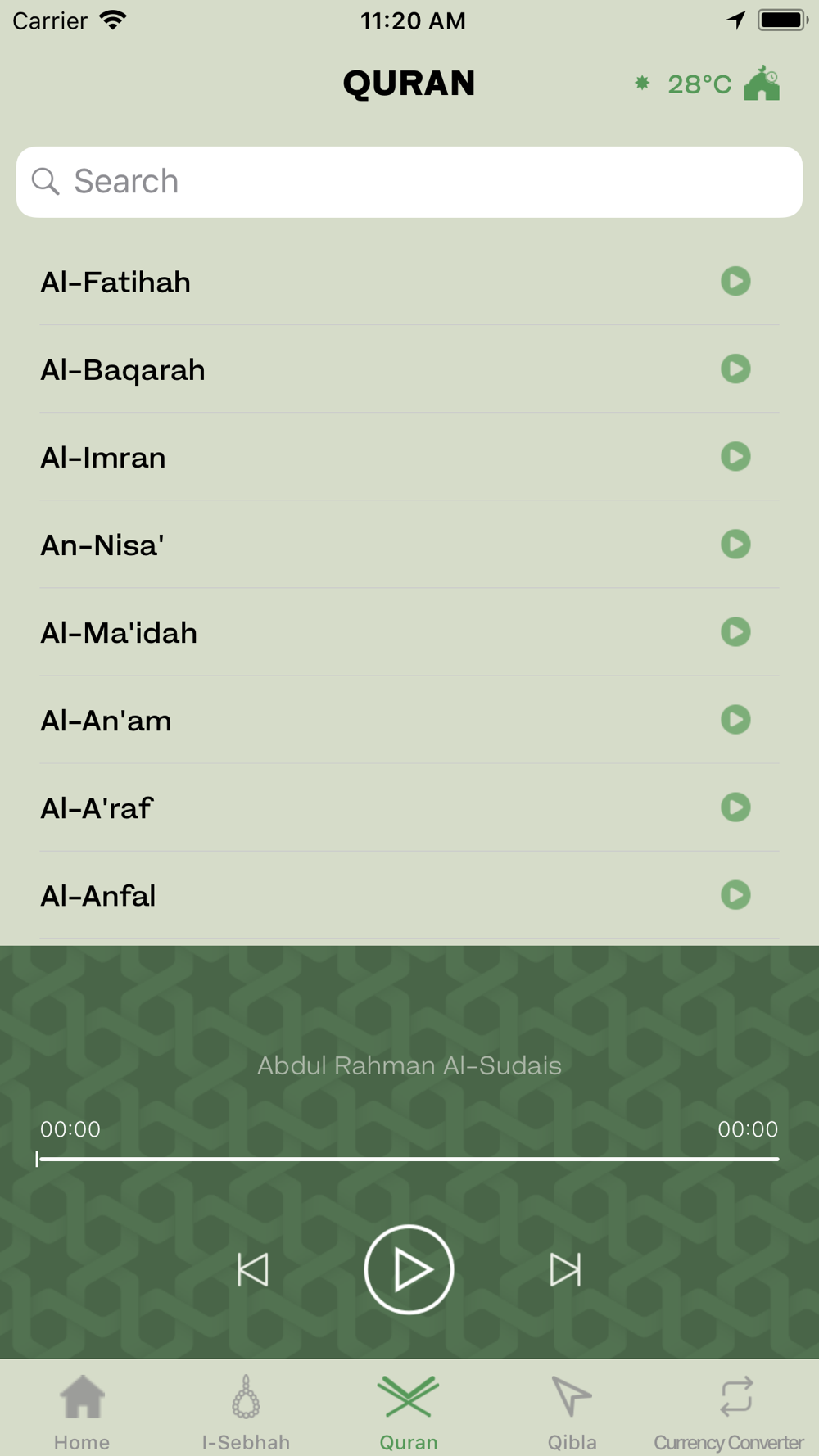Screen dimensions: 819x1456
Task: Hit the large play button in player
Action: (x=409, y=1269)
